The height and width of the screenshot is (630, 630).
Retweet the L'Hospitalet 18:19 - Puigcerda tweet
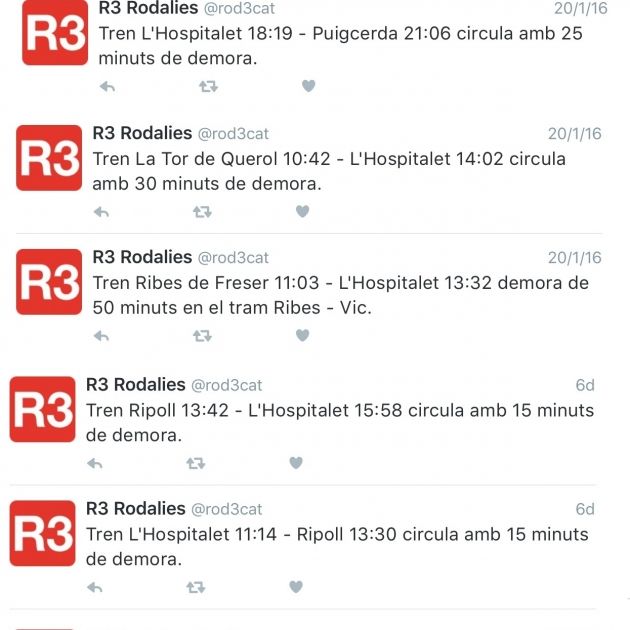[208, 87]
